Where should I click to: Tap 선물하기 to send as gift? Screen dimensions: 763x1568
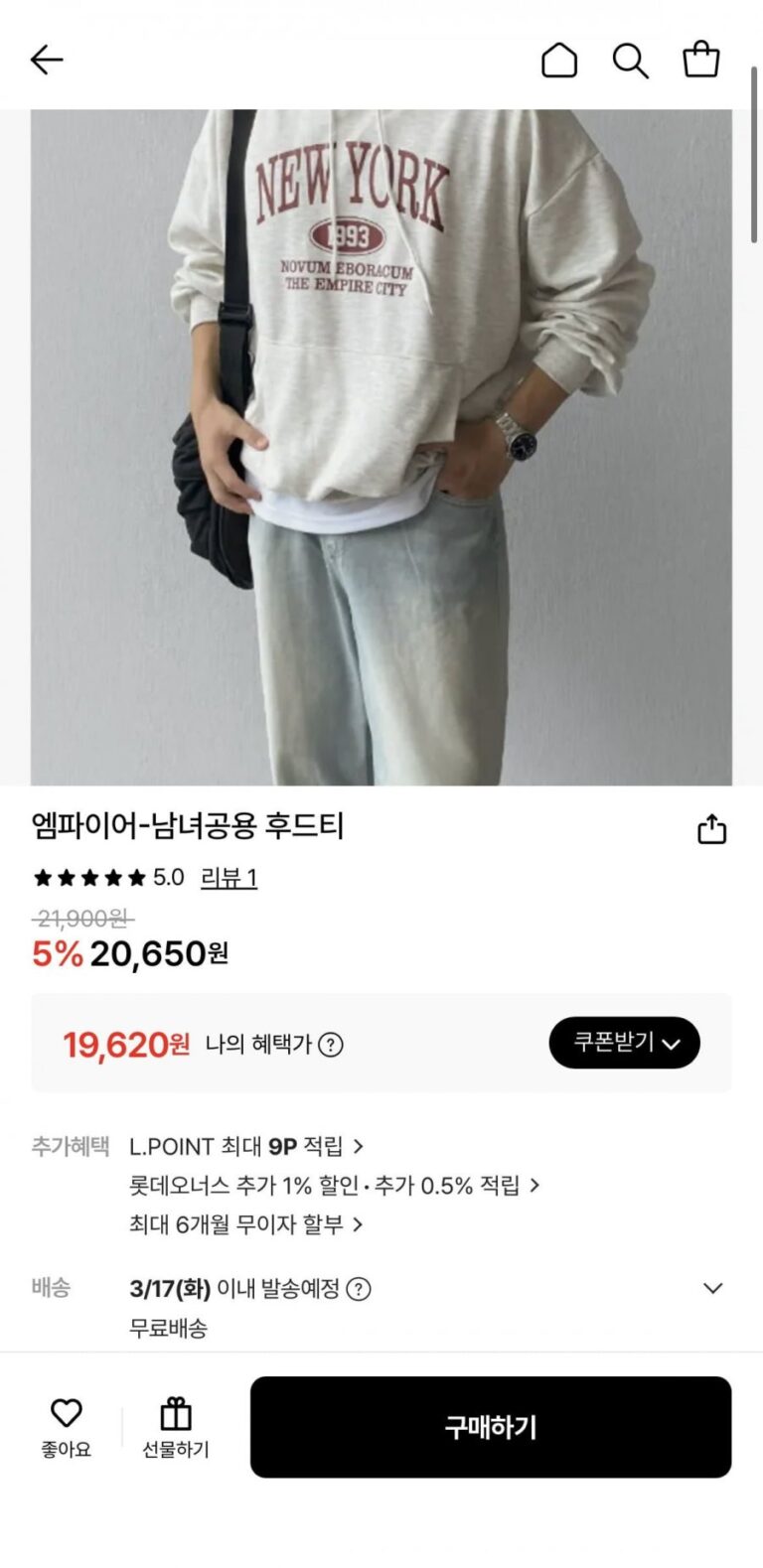tap(176, 1427)
